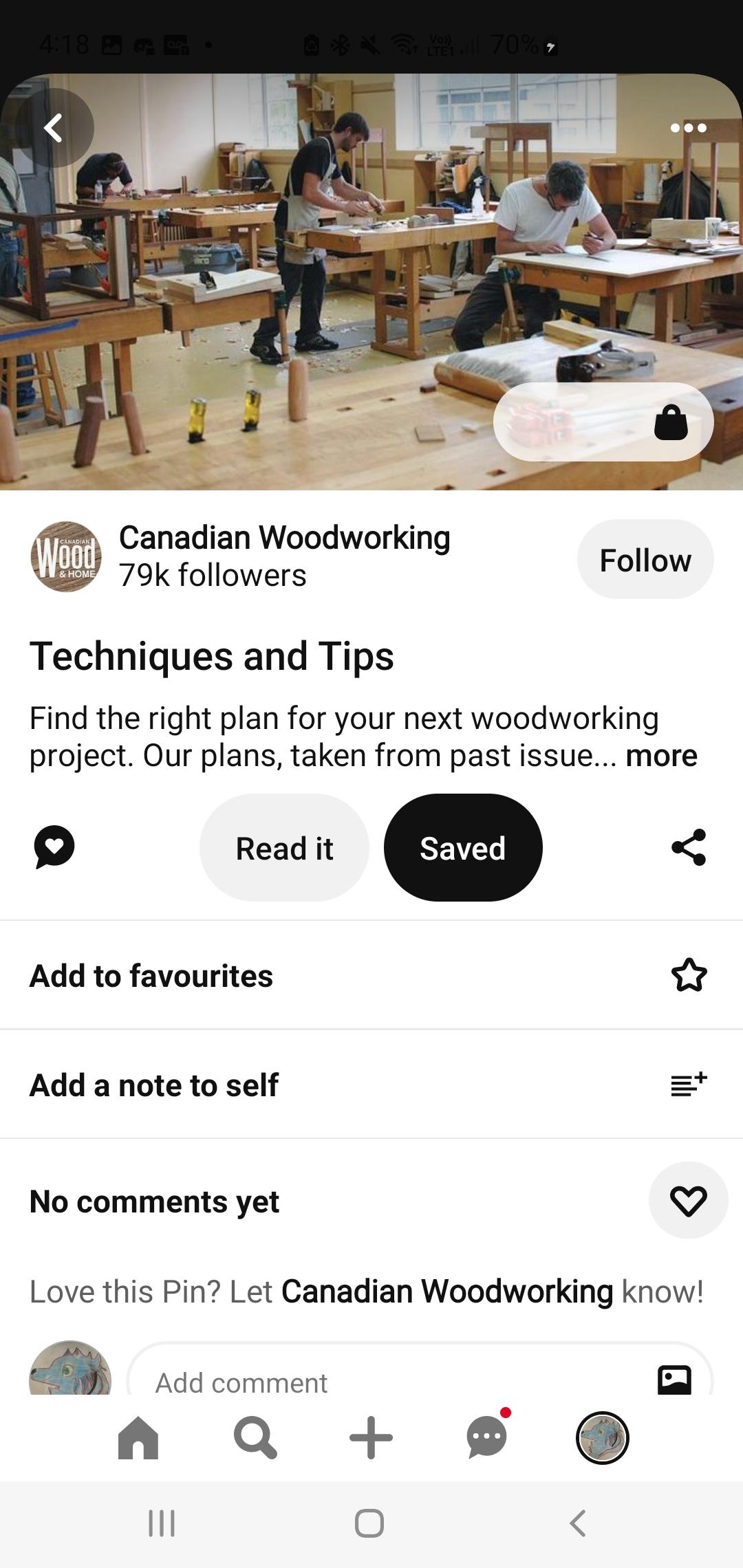
Task: Open the shopping bag products pill
Action: click(x=603, y=422)
